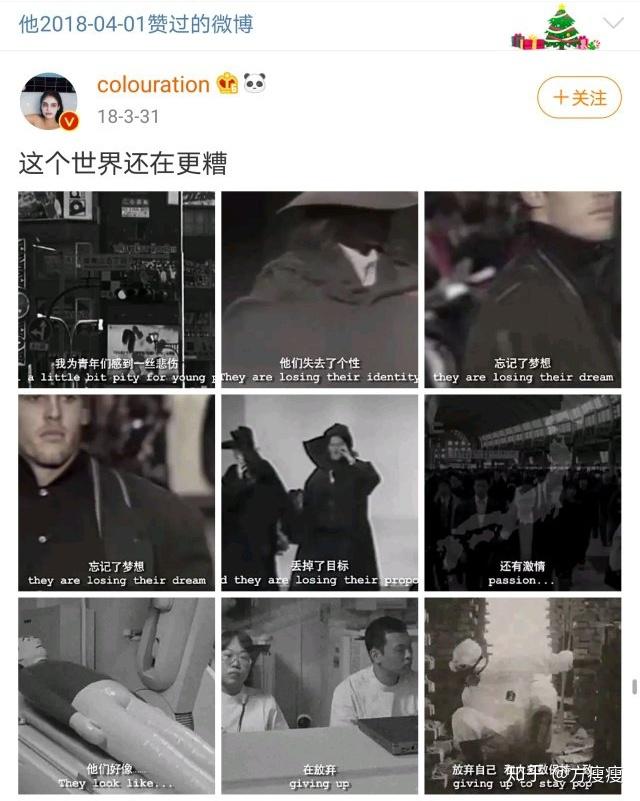Open colouration's profile avatar

pyautogui.click(x=50, y=101)
